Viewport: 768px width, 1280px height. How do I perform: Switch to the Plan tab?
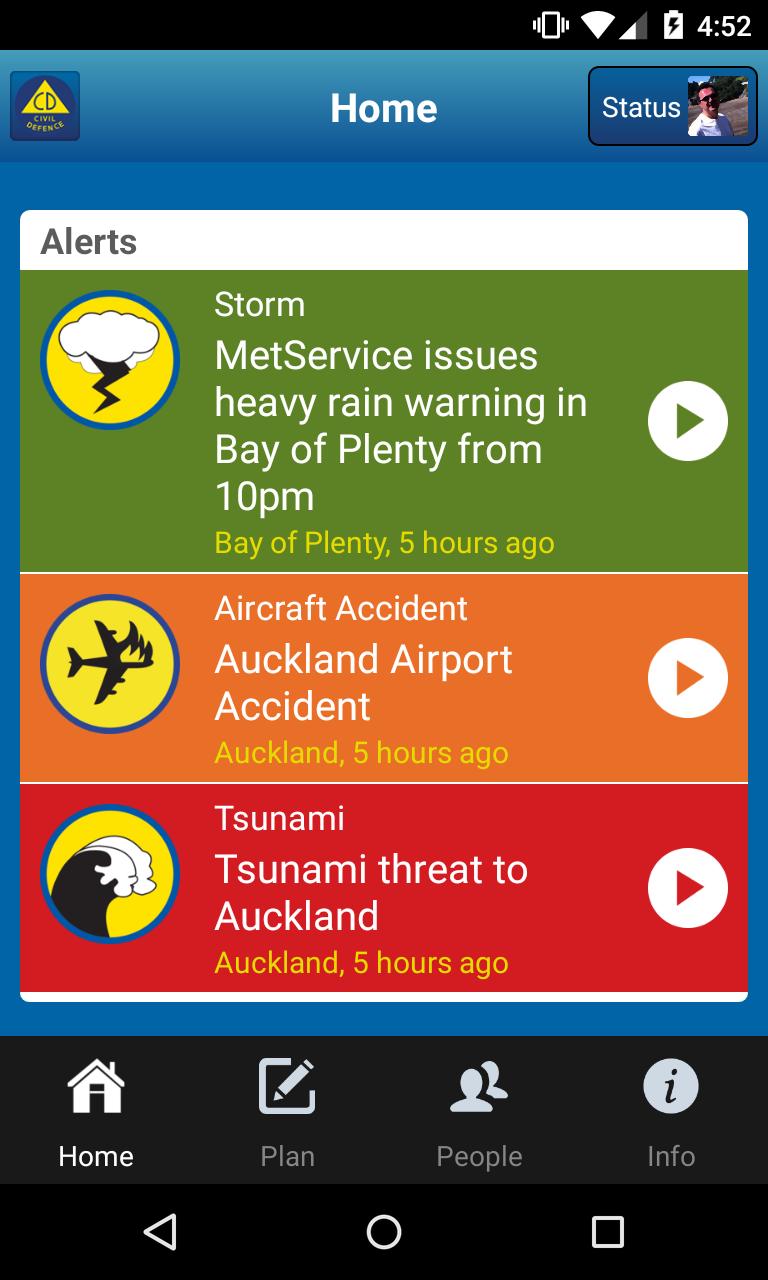click(x=287, y=1112)
